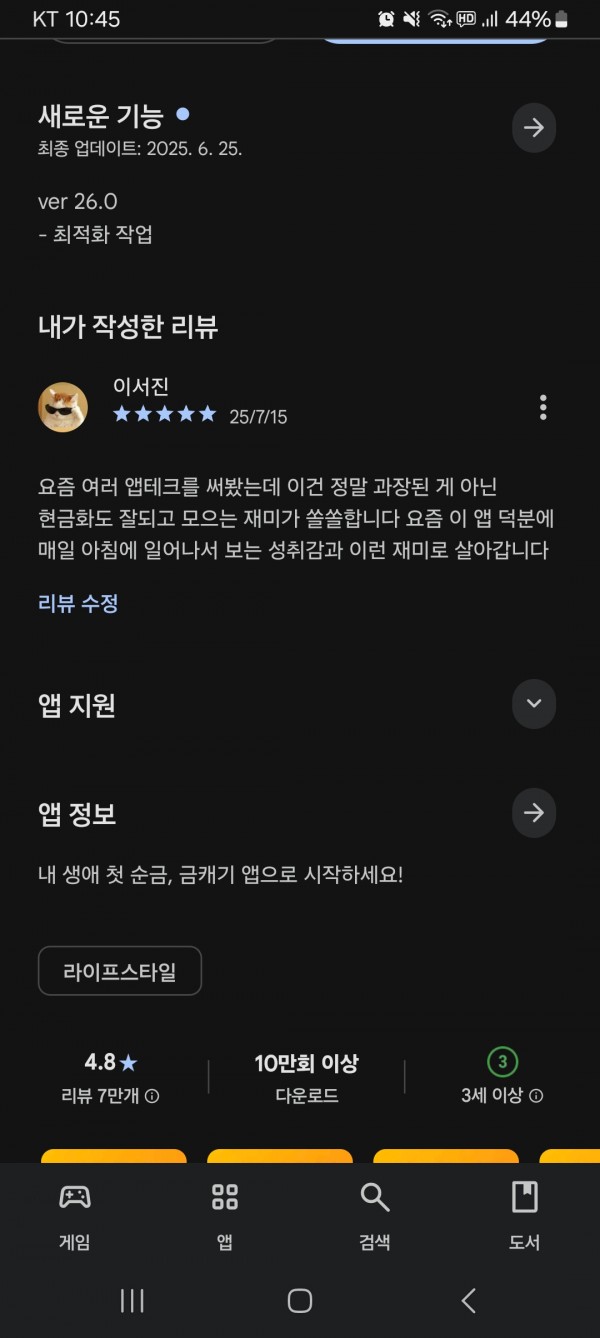Show info about 리뷰 7만개 rating
This screenshot has height=1338, width=600.
click(x=110, y=1096)
